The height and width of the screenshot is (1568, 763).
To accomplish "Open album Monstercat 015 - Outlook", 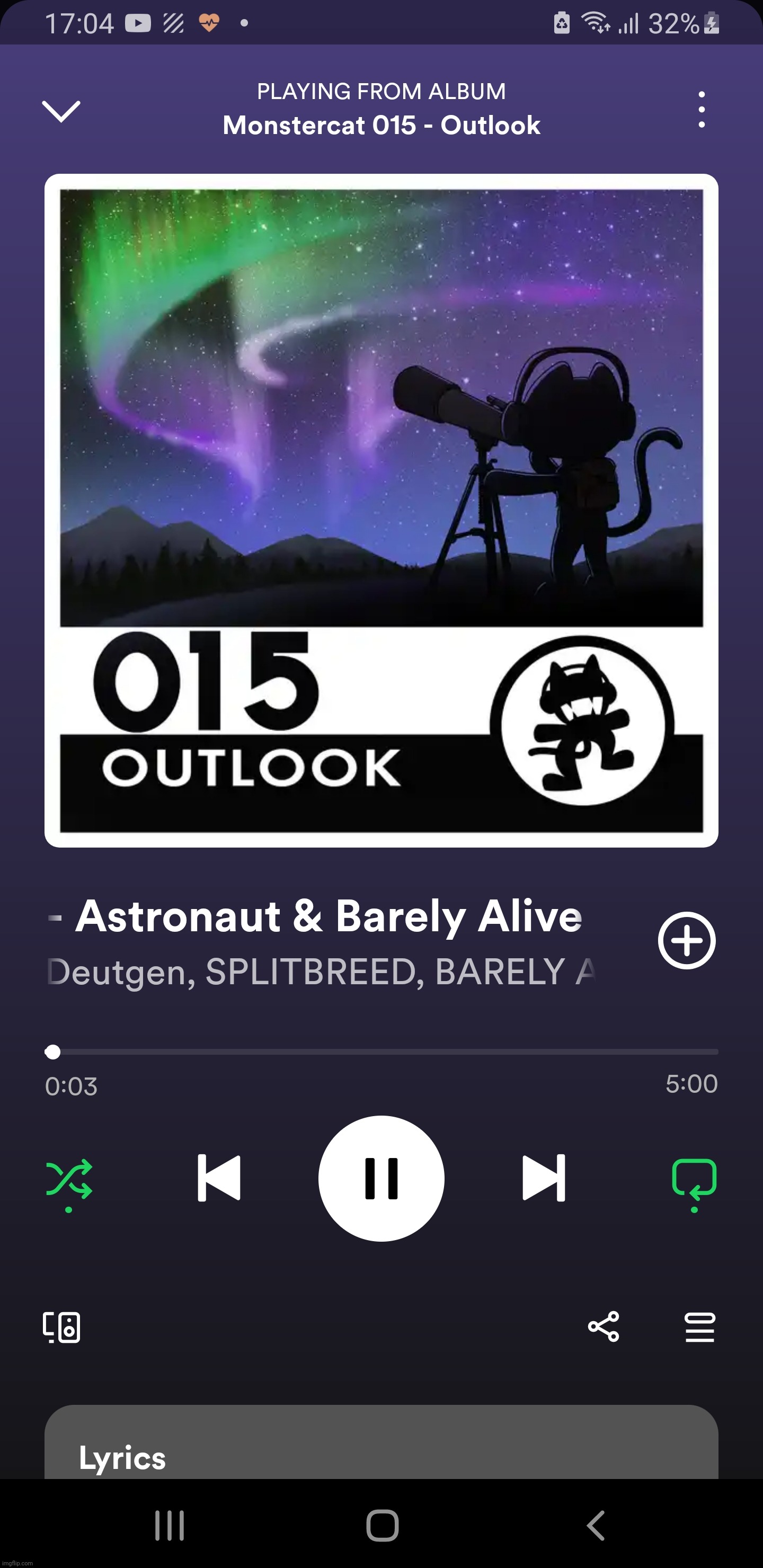I will [x=381, y=126].
